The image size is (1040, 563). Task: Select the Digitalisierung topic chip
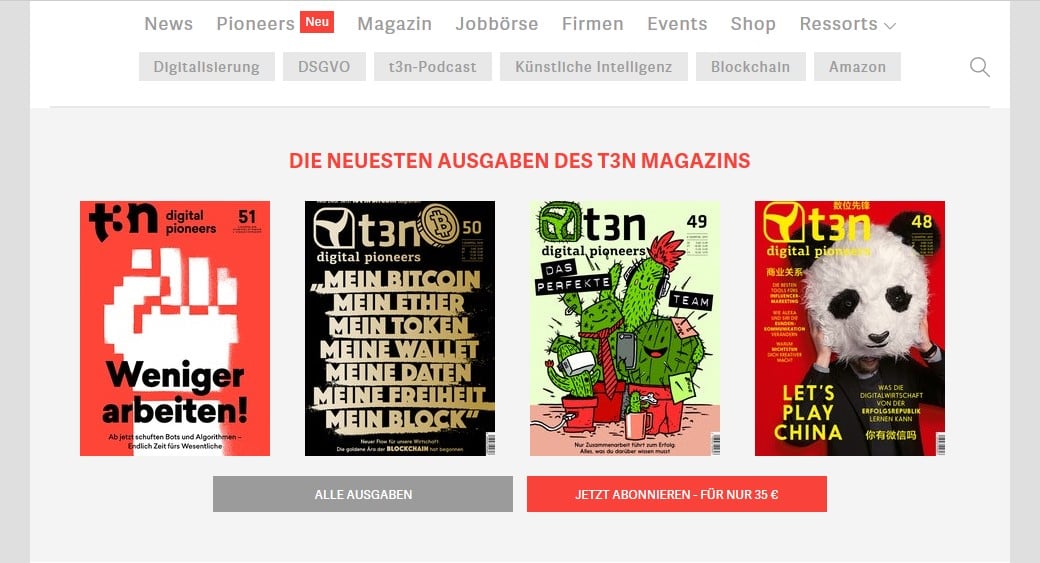click(x=206, y=67)
